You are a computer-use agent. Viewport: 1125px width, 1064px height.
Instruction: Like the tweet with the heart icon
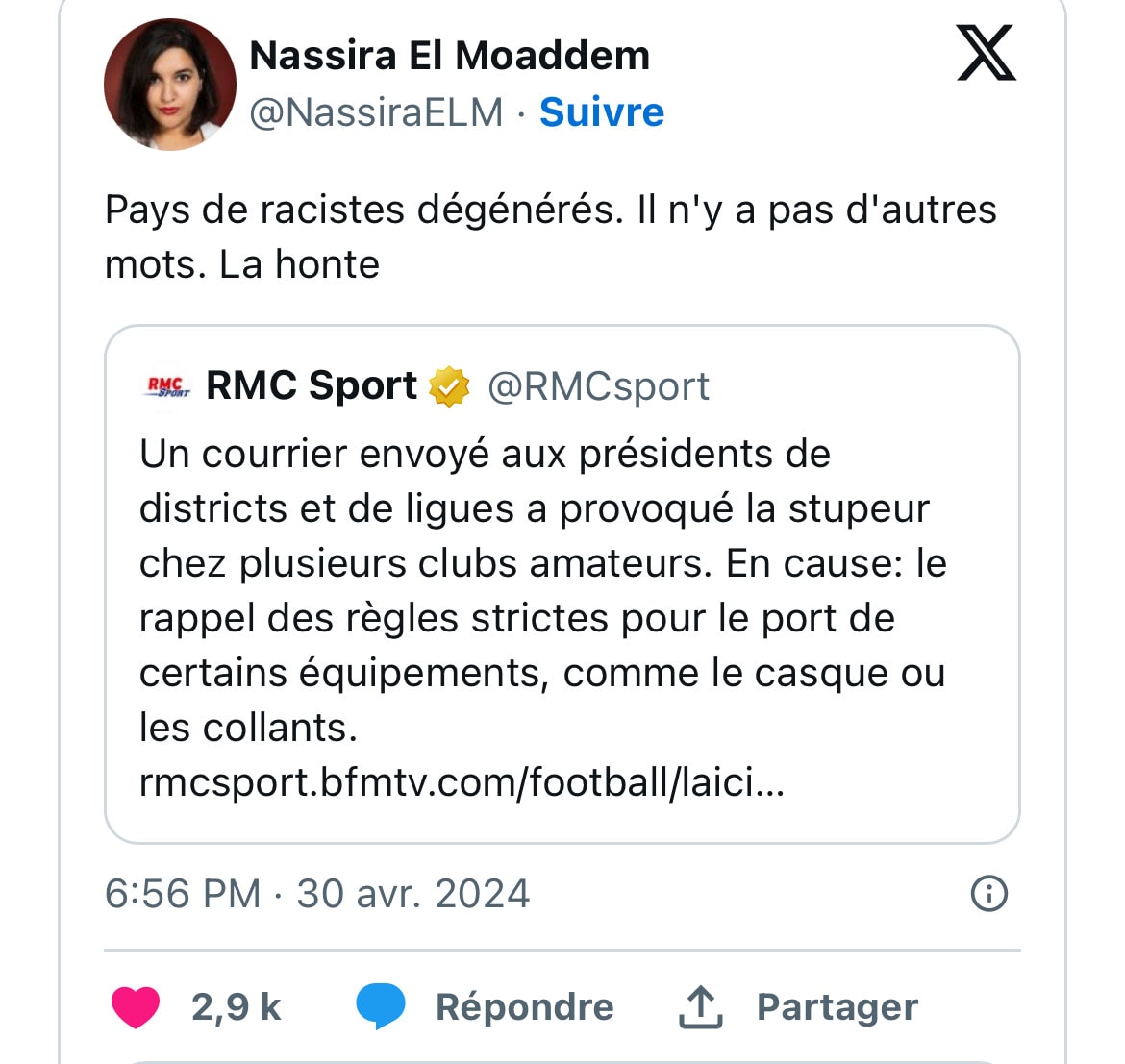(136, 1007)
